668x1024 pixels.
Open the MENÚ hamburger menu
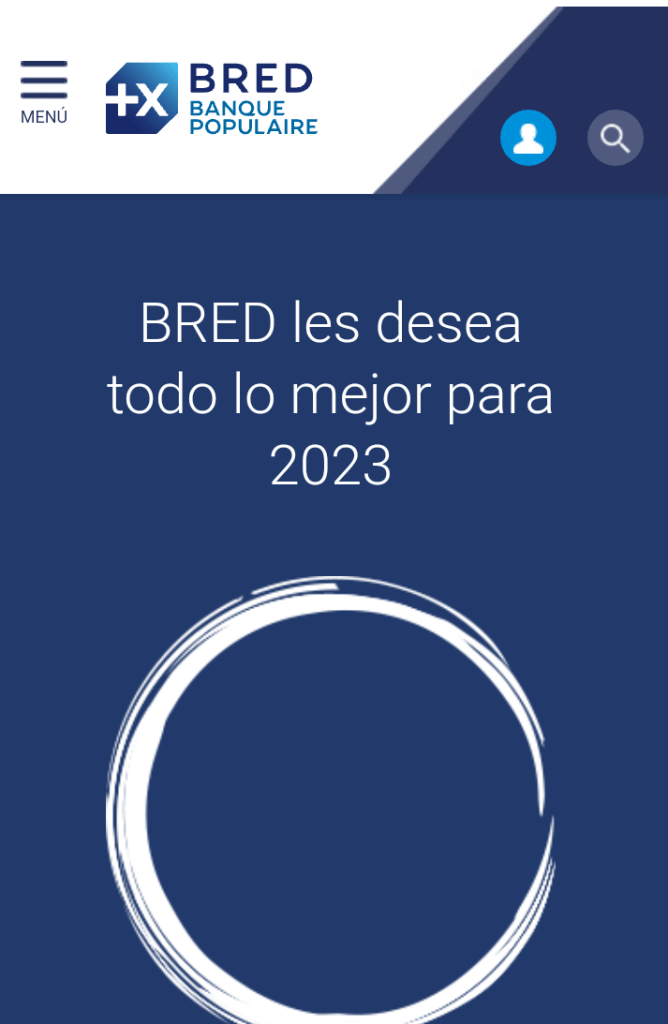click(44, 91)
